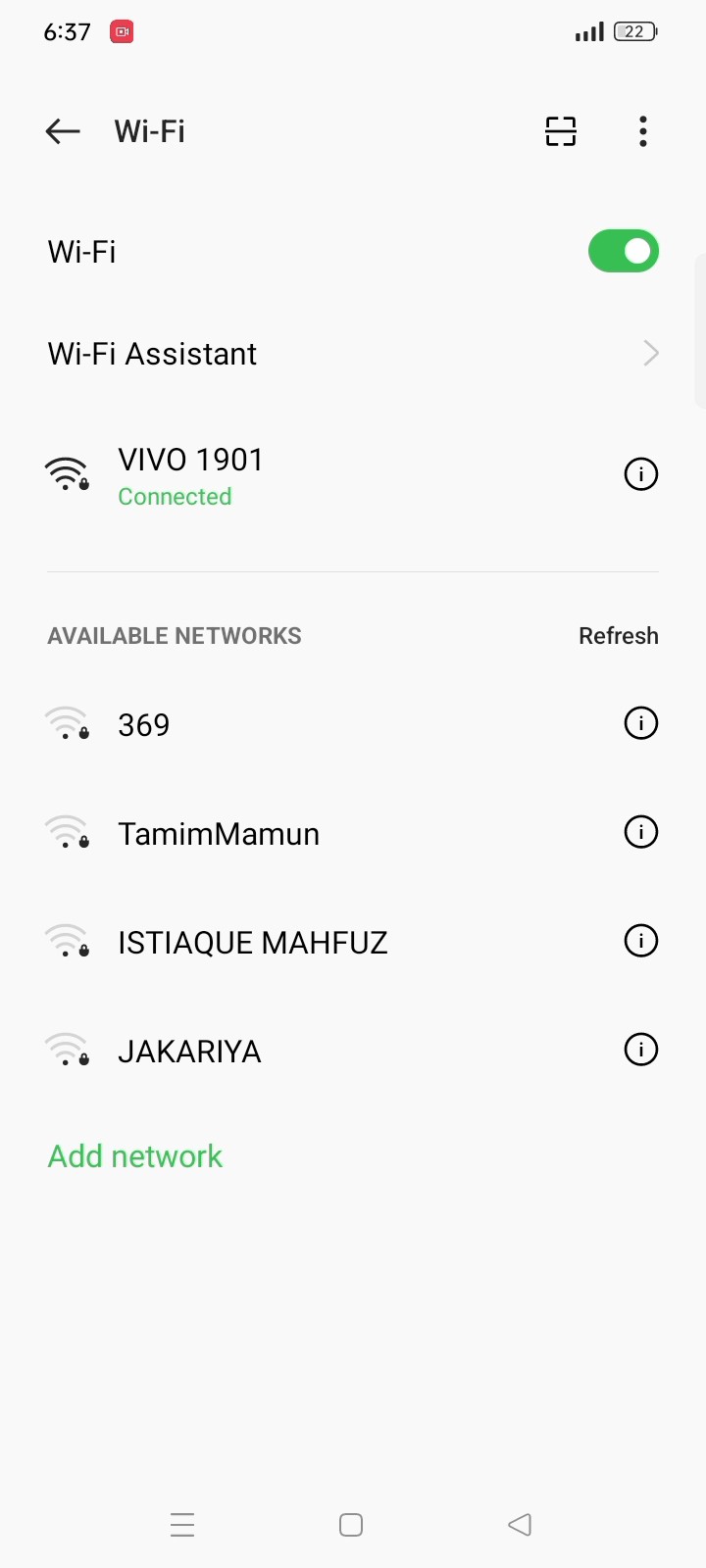Open the recent apps menu button
This screenshot has height=1568, width=706.
[x=182, y=1525]
